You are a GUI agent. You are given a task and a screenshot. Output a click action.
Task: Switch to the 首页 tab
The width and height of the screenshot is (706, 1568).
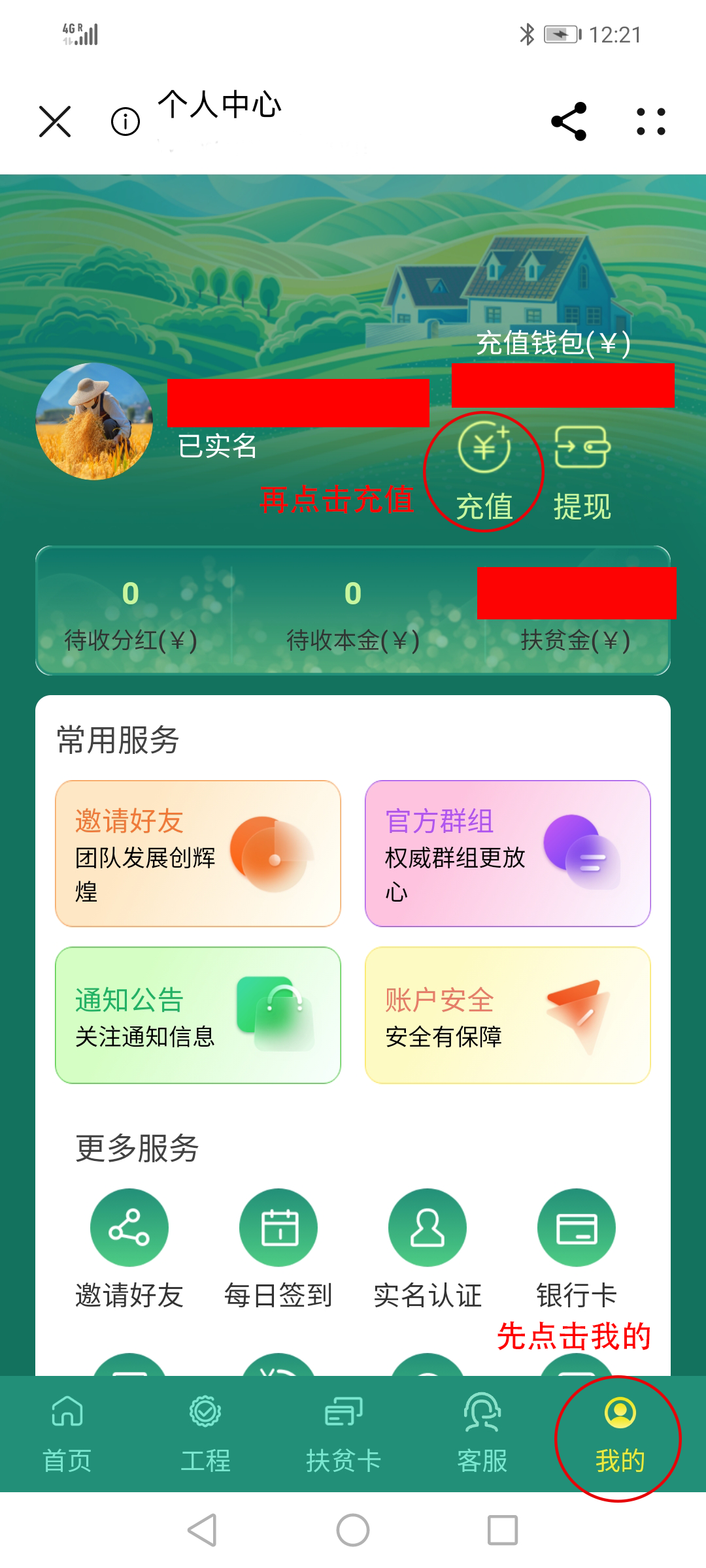[67, 1435]
